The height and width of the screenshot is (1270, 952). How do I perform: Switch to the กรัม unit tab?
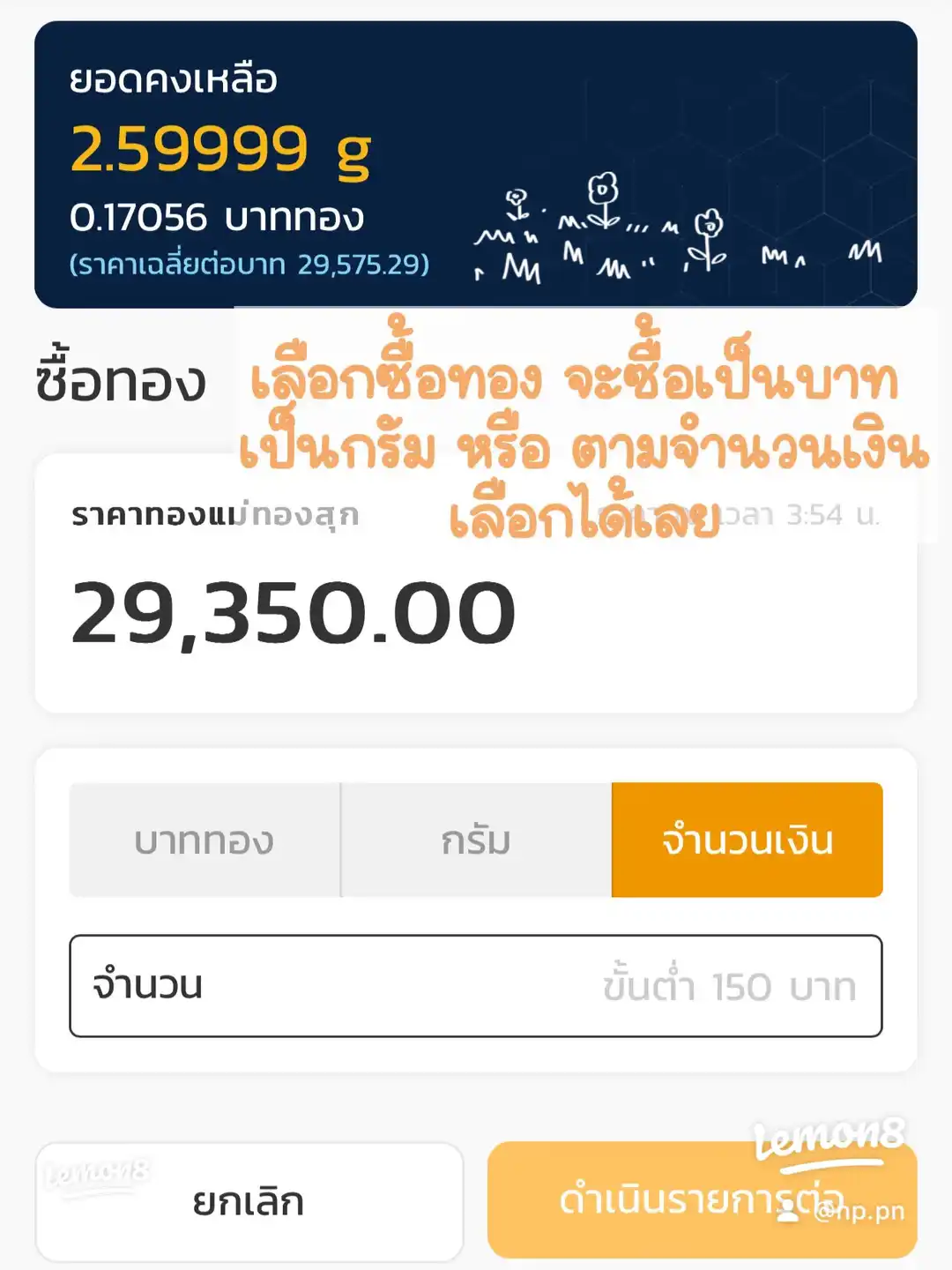[x=474, y=840]
